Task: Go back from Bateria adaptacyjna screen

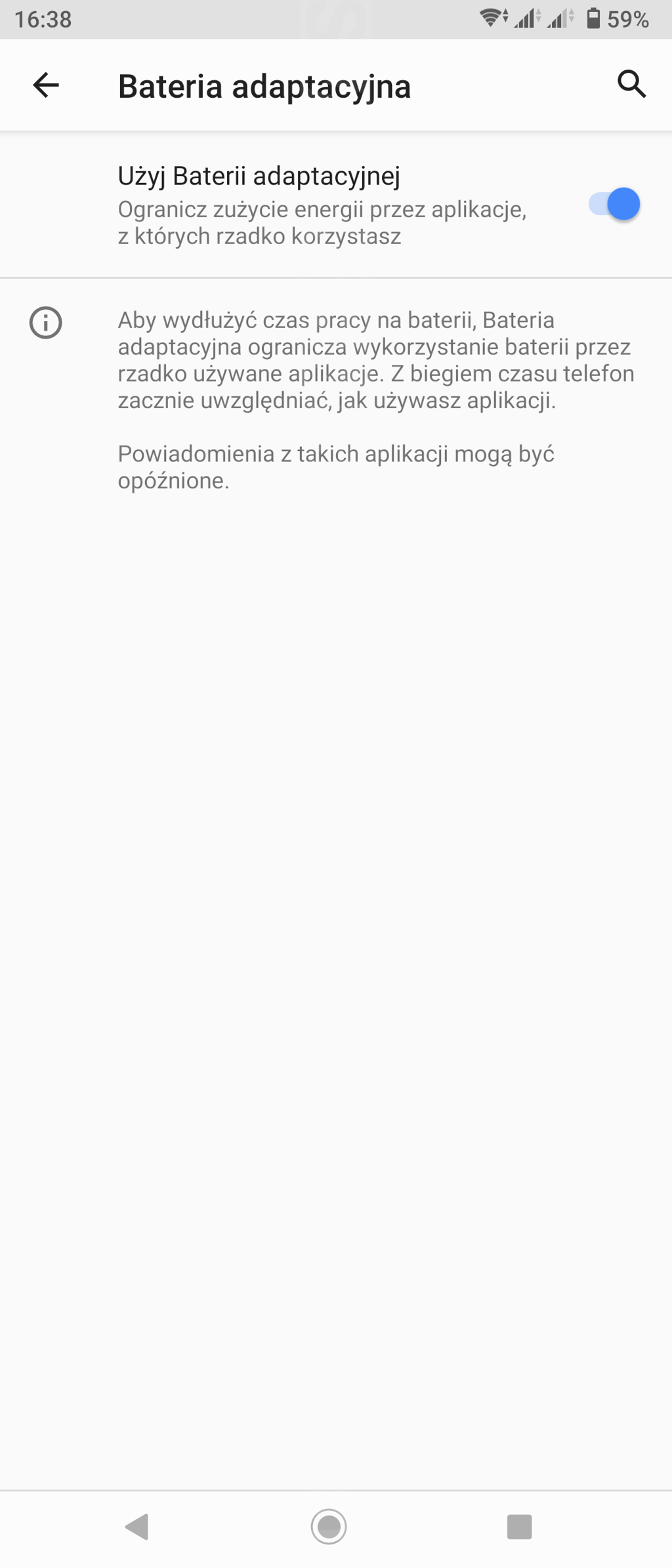Action: [46, 85]
